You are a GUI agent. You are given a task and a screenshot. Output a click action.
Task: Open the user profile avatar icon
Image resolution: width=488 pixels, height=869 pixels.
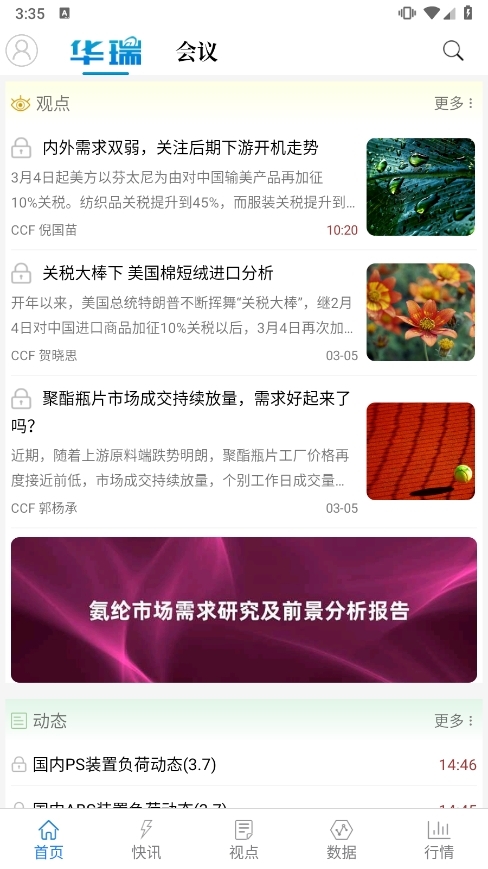[x=22, y=50]
